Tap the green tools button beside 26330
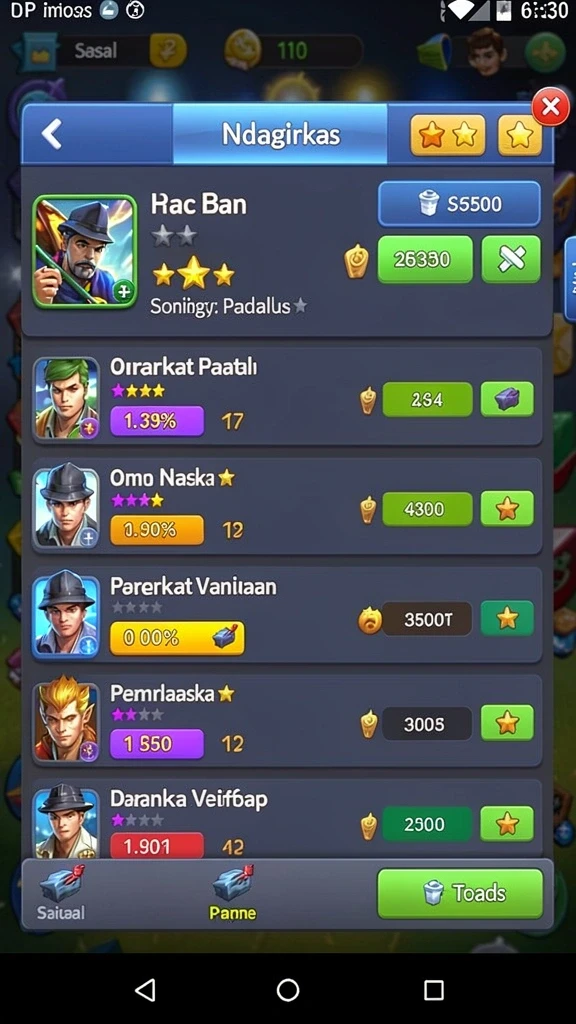Viewport: 576px width, 1024px height. pyautogui.click(x=511, y=259)
